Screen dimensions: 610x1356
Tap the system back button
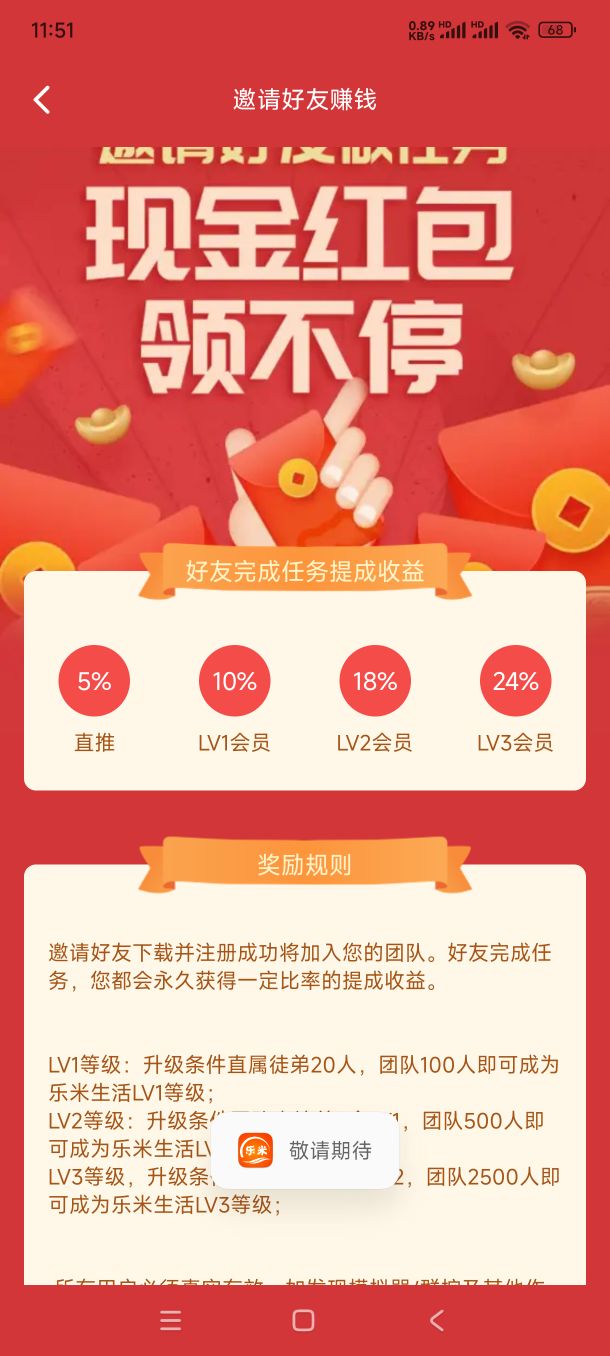[436, 1320]
